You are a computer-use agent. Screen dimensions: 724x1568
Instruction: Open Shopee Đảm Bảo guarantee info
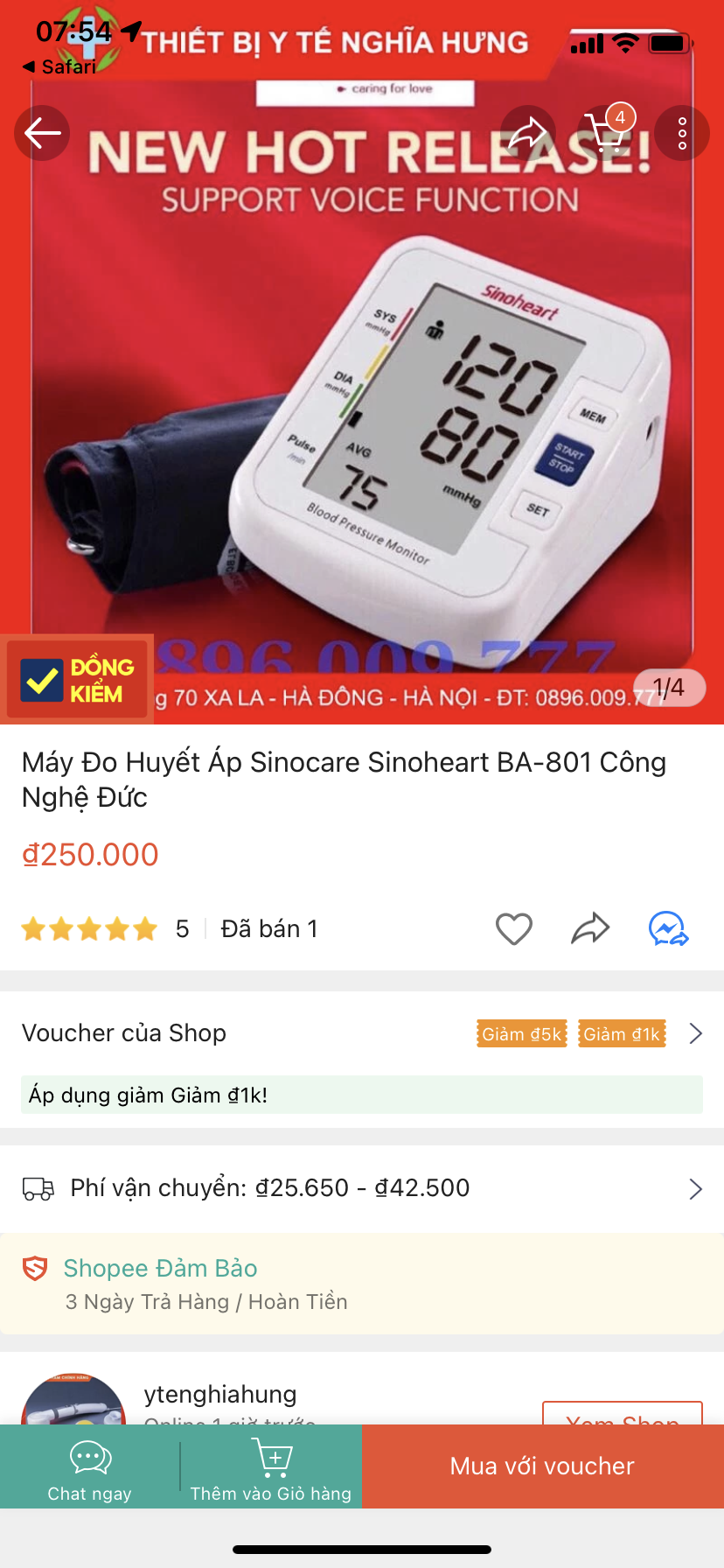pyautogui.click(x=362, y=1284)
